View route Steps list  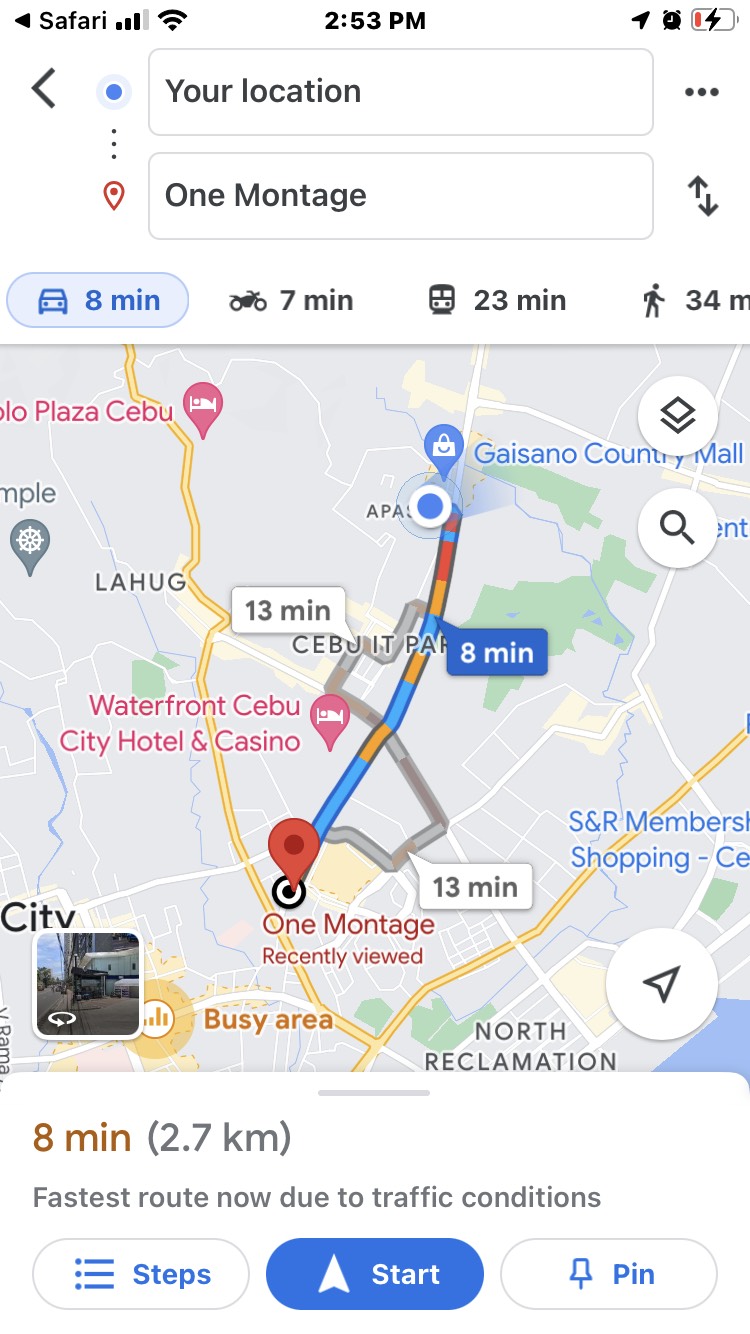(141, 1274)
